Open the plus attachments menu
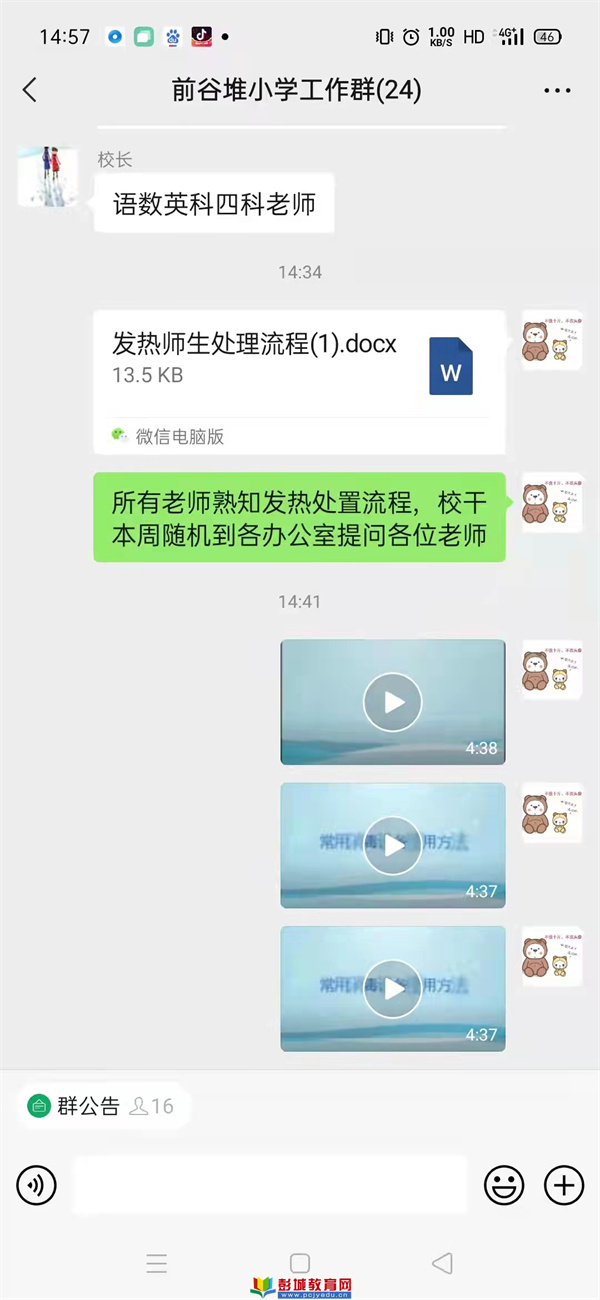Screen dimensions: 600x1300 click(564, 1186)
